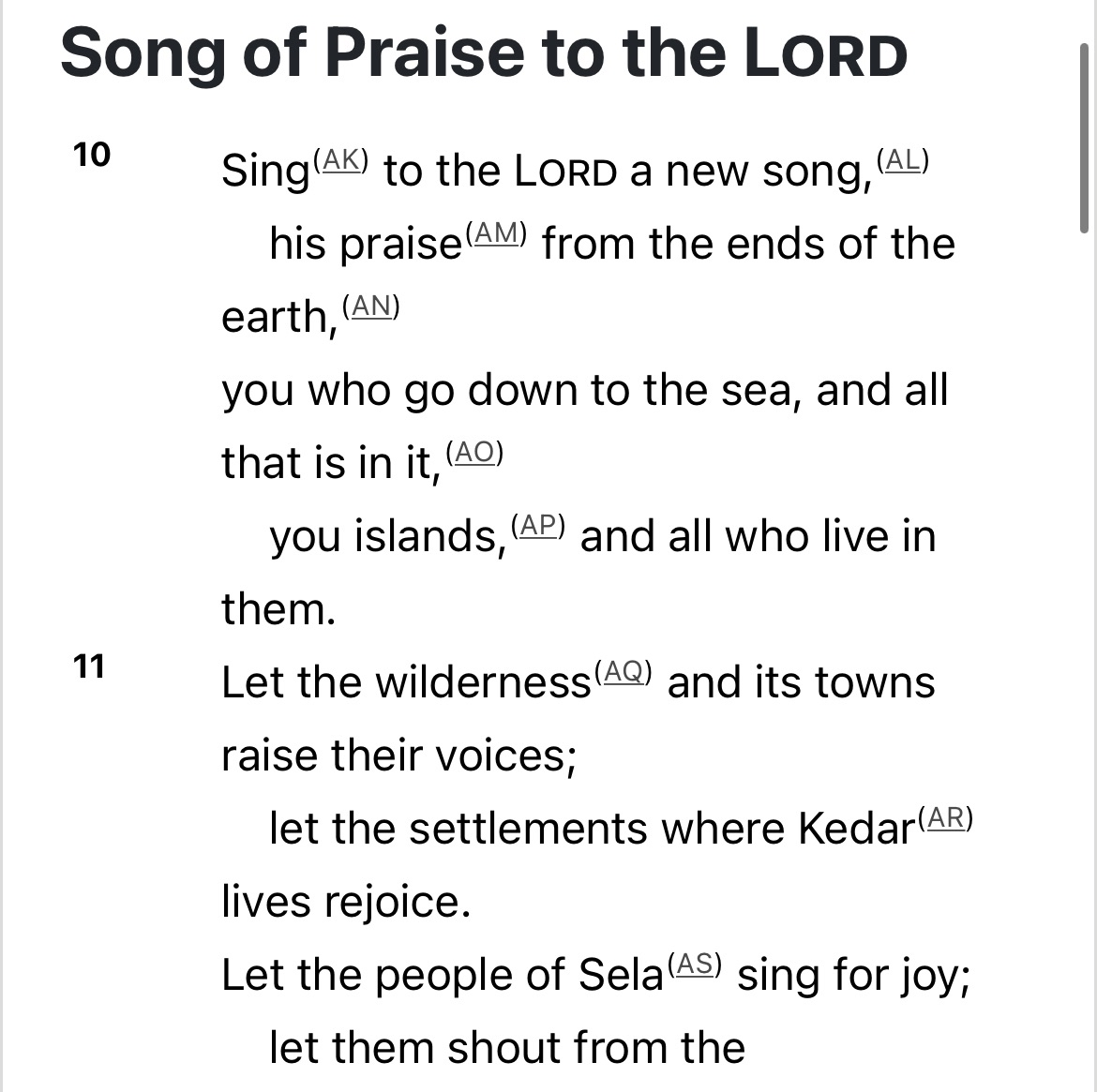Tap cross-reference AP after you islands
The width and height of the screenshot is (1097, 1092).
tap(538, 526)
